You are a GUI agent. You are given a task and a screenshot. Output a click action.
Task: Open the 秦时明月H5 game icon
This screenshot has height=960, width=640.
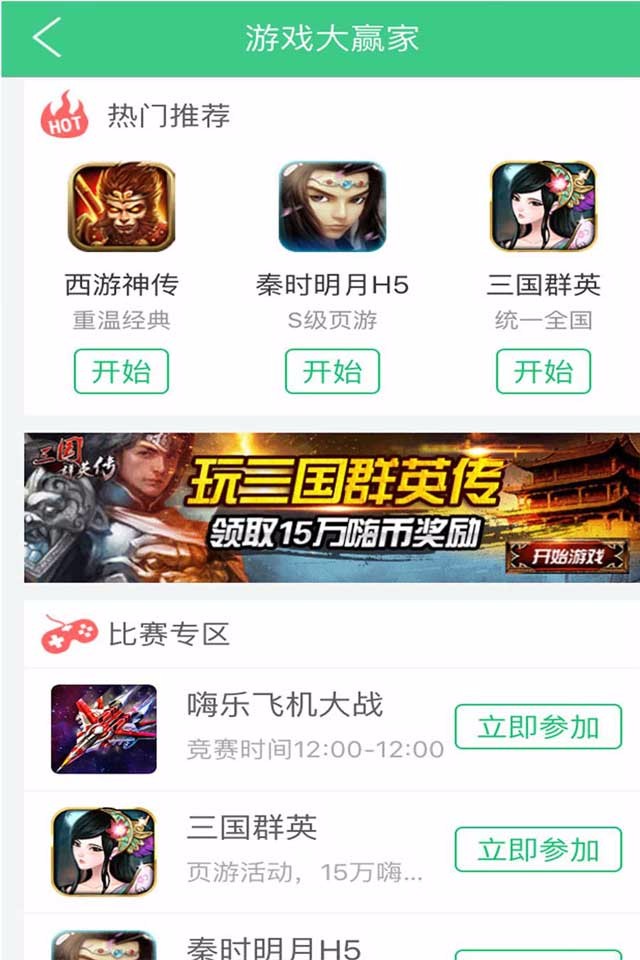332,207
